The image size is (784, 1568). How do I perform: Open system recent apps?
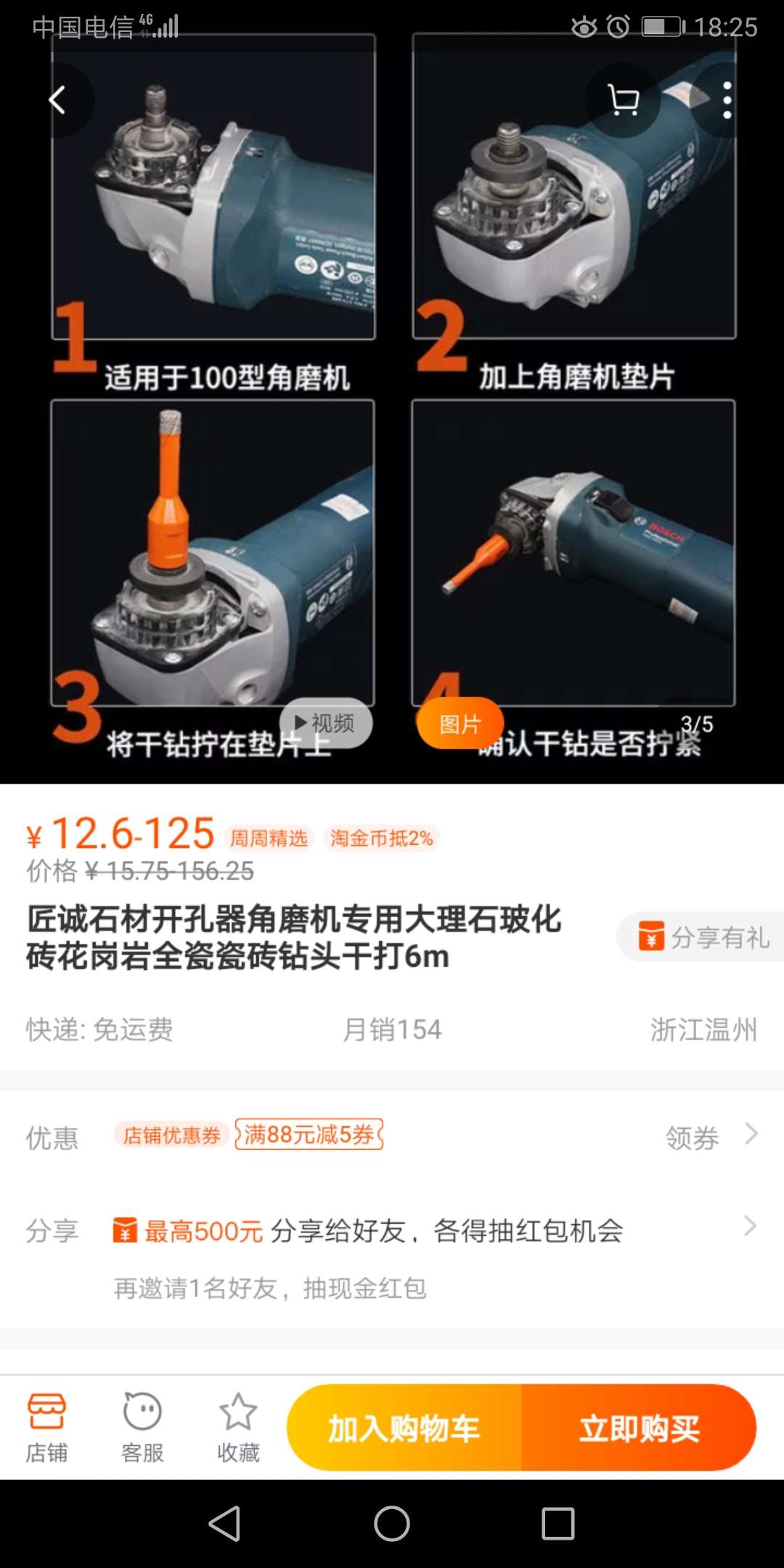coord(558,1523)
